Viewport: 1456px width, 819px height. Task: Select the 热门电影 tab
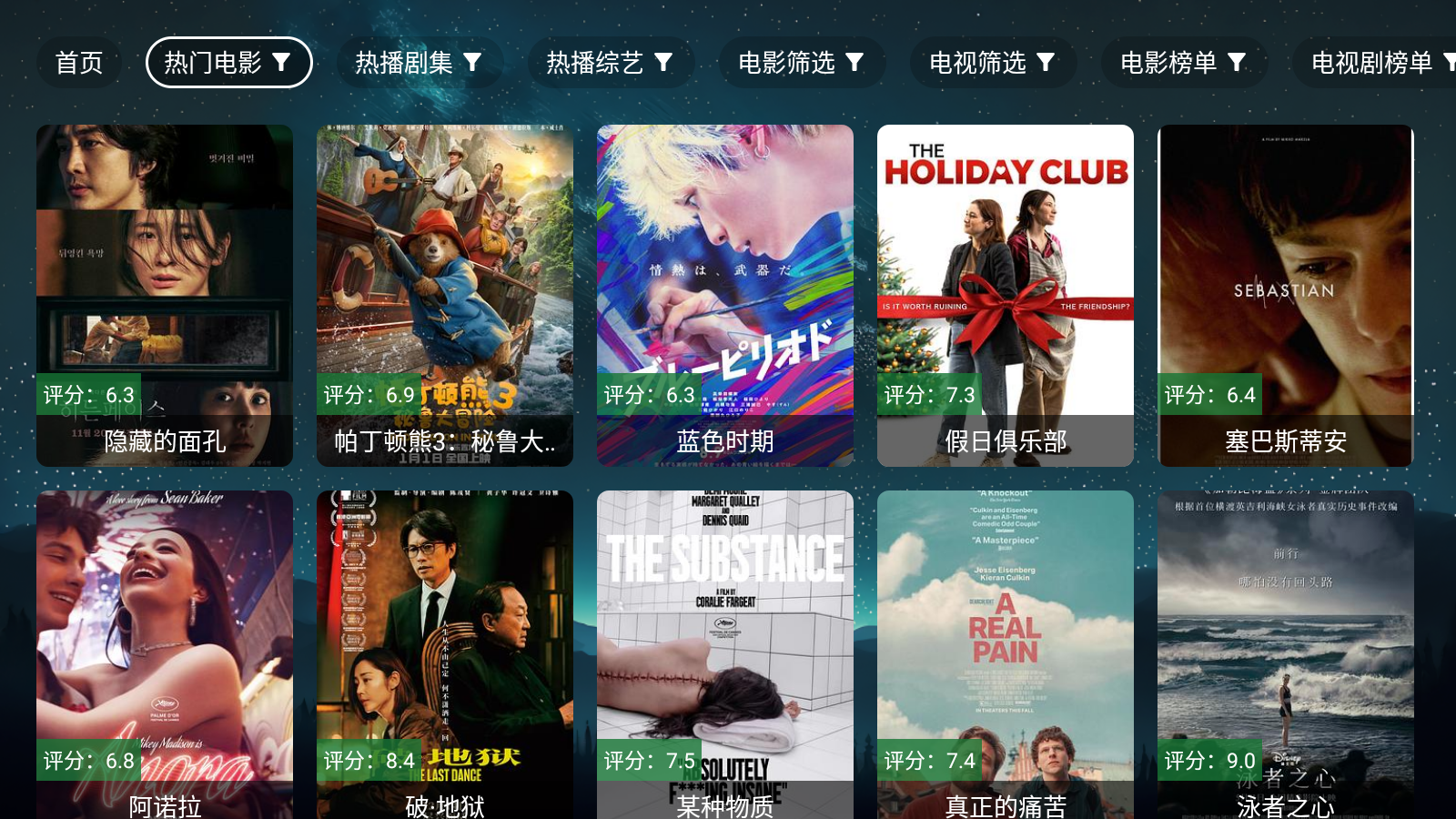228,63
